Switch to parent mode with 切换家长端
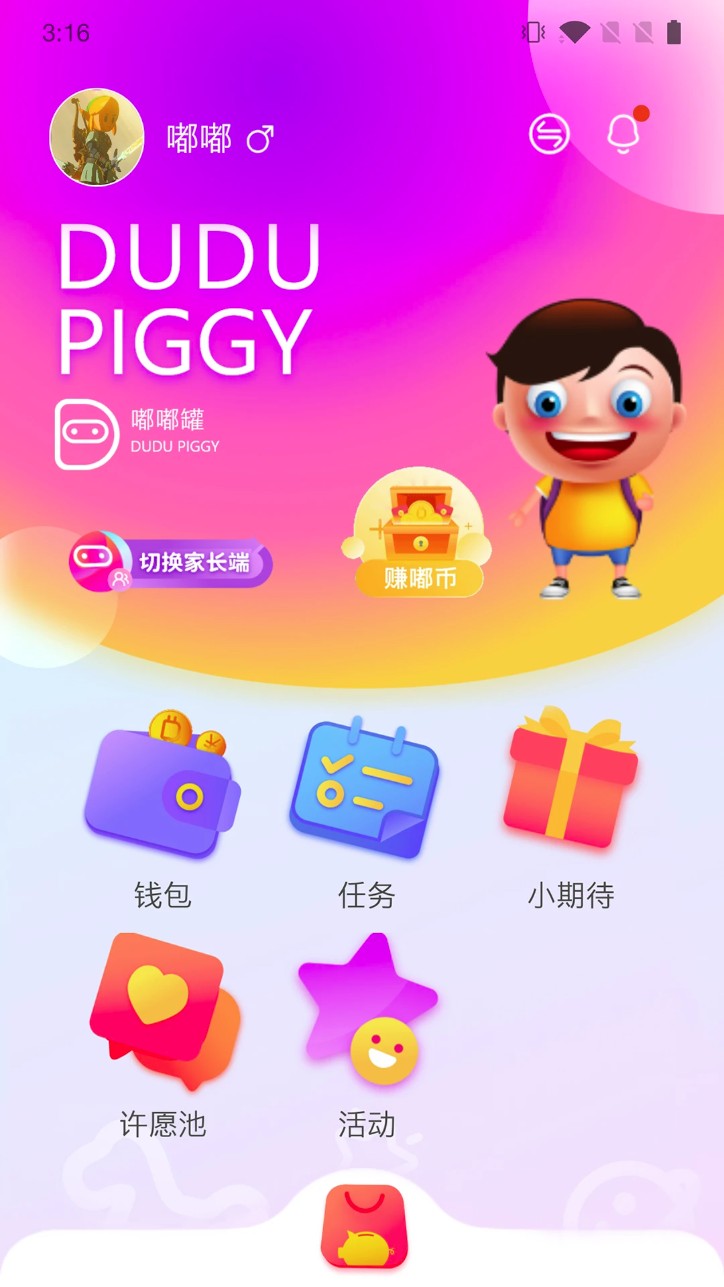 coord(171,562)
